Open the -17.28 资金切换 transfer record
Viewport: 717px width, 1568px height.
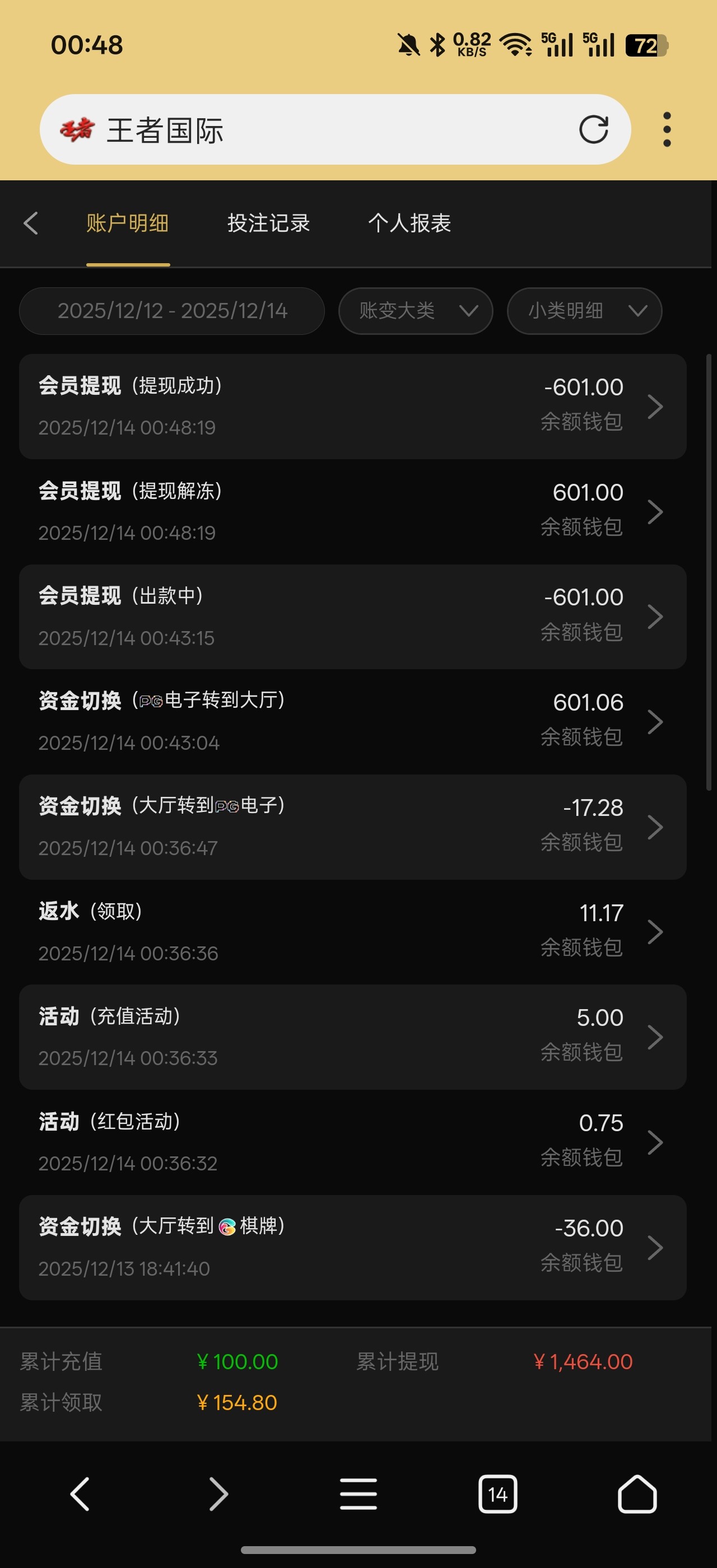pyautogui.click(x=352, y=827)
